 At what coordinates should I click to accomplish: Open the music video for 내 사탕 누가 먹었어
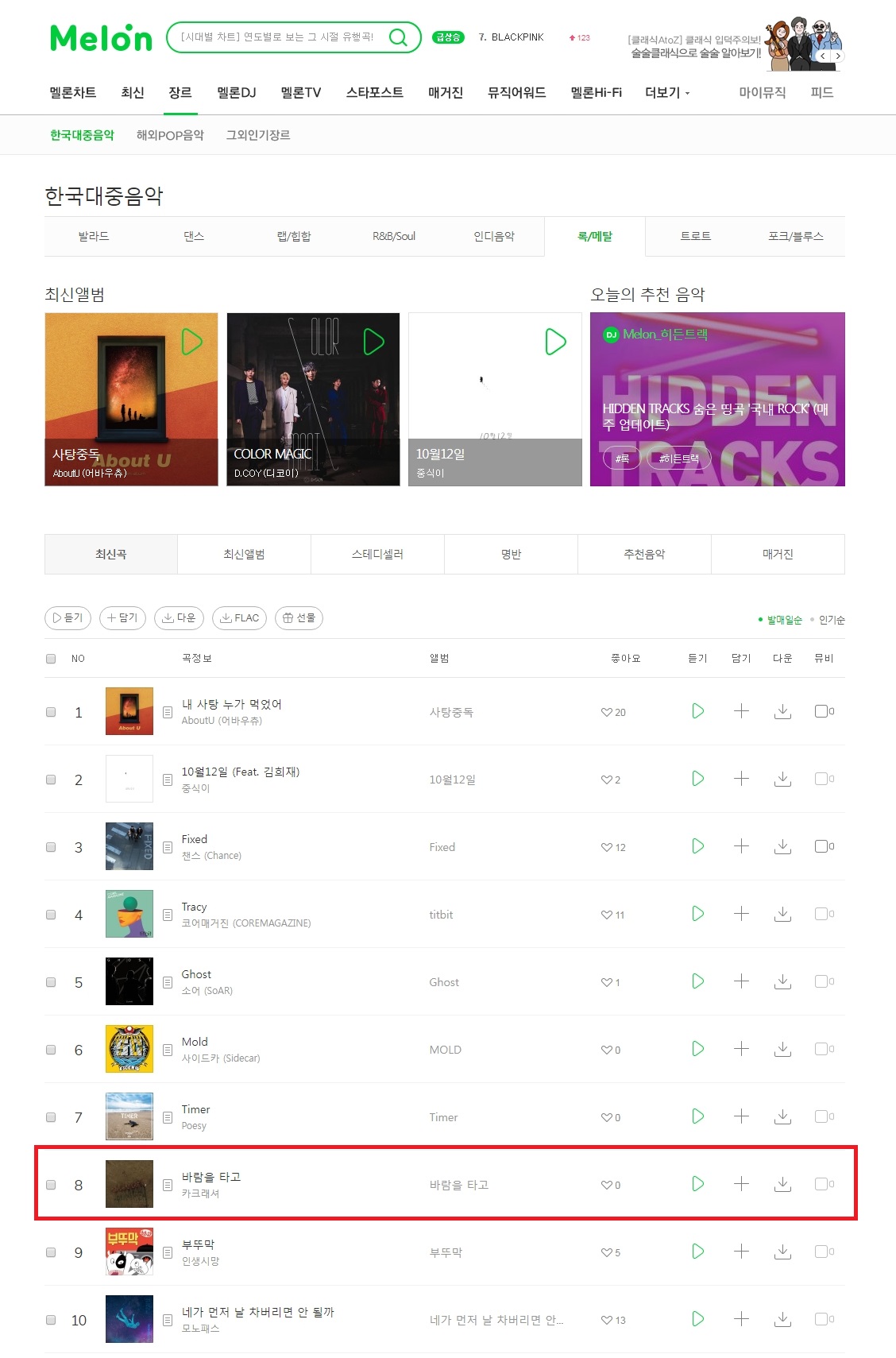822,711
